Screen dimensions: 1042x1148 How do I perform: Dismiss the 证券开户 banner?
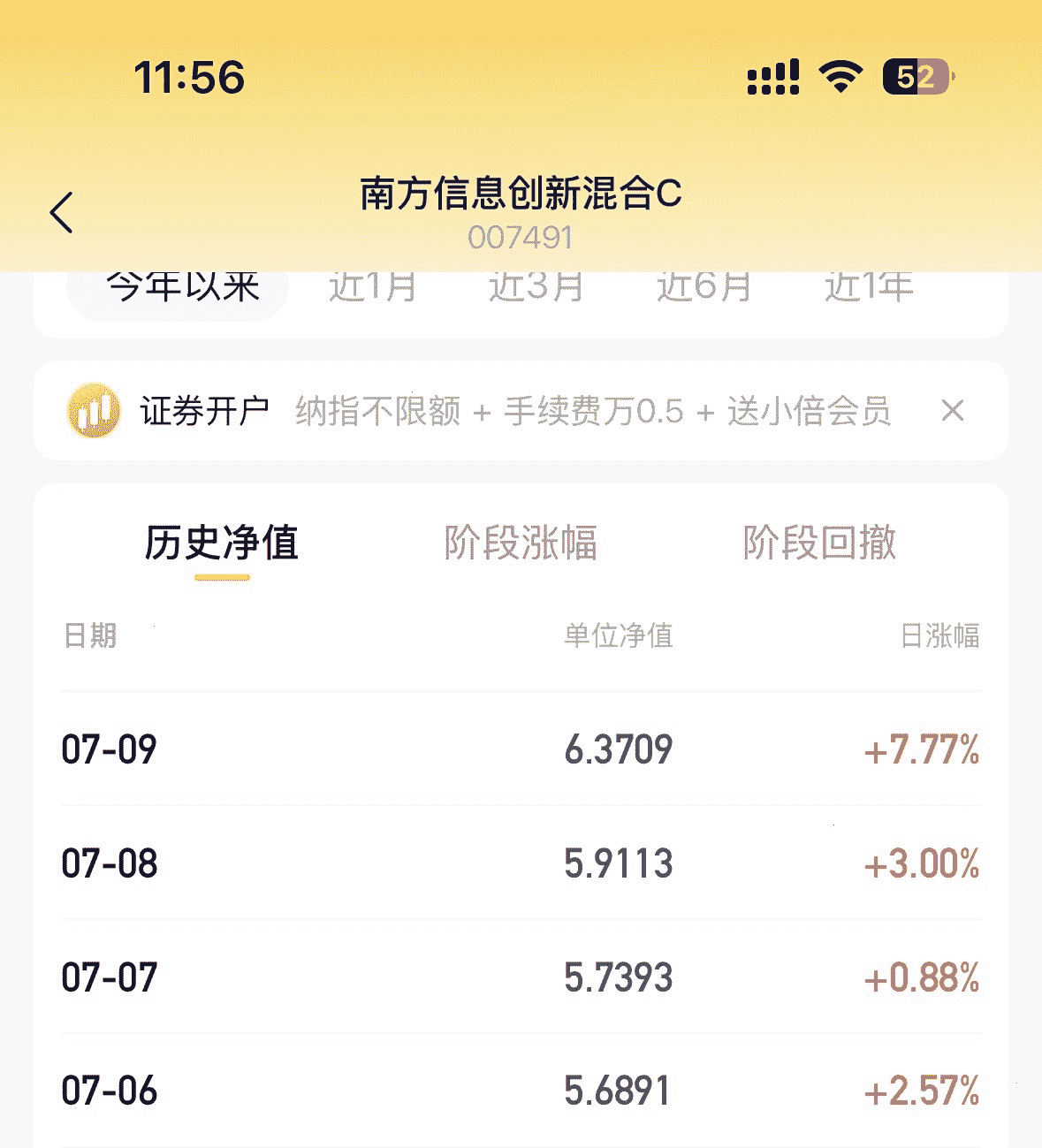[952, 410]
